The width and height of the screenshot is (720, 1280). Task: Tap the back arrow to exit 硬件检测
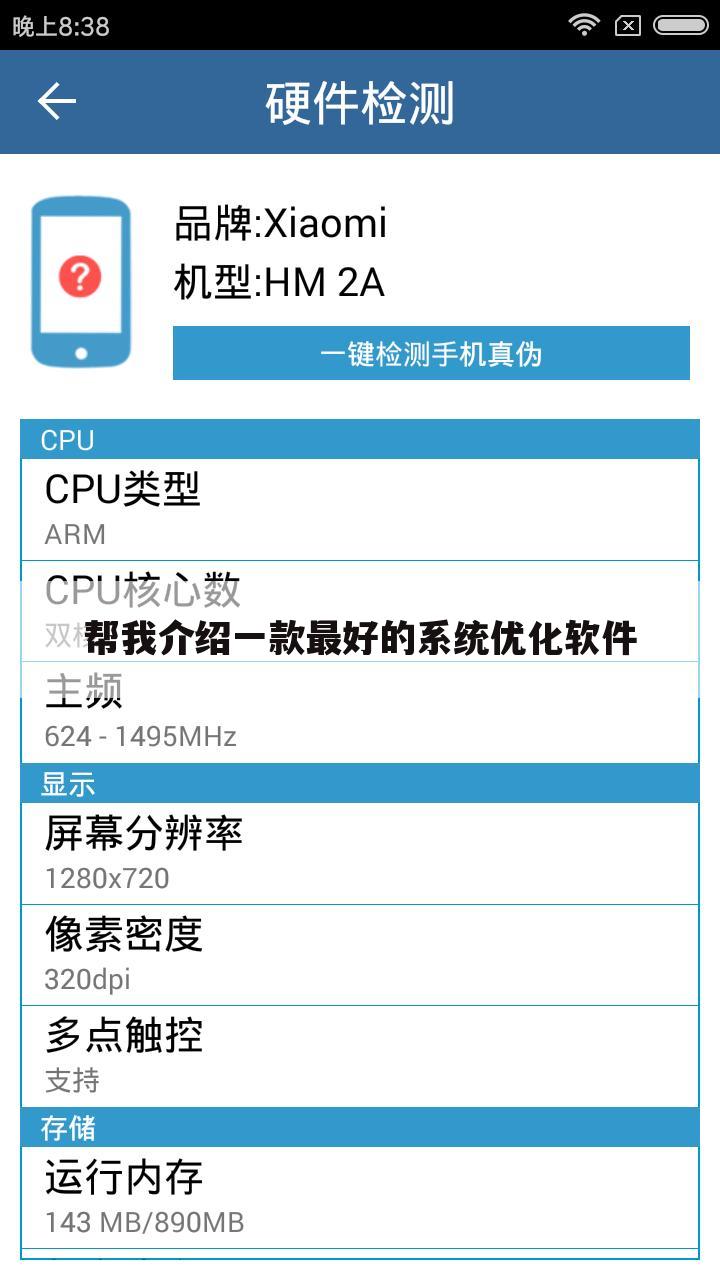(55, 101)
